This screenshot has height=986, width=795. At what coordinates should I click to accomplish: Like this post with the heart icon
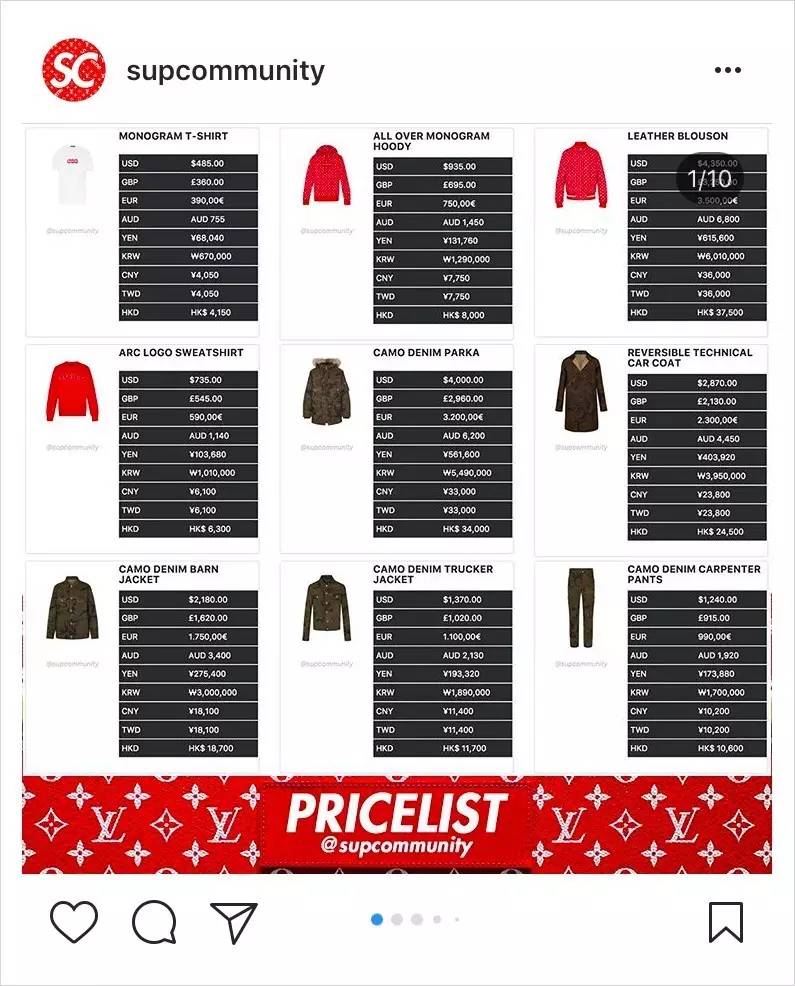pyautogui.click(x=74, y=921)
